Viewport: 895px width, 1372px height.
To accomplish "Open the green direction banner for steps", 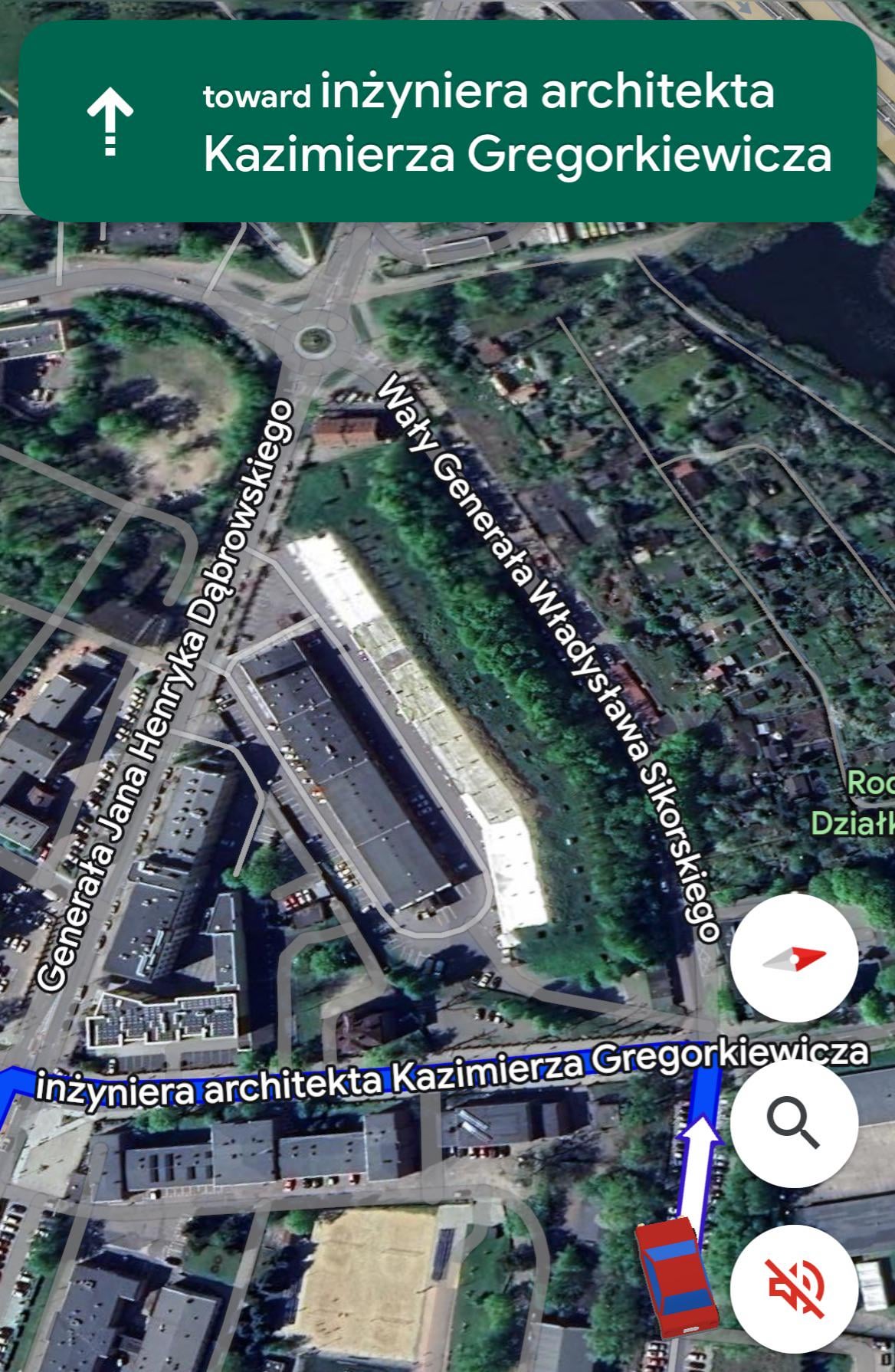I will click(x=447, y=121).
